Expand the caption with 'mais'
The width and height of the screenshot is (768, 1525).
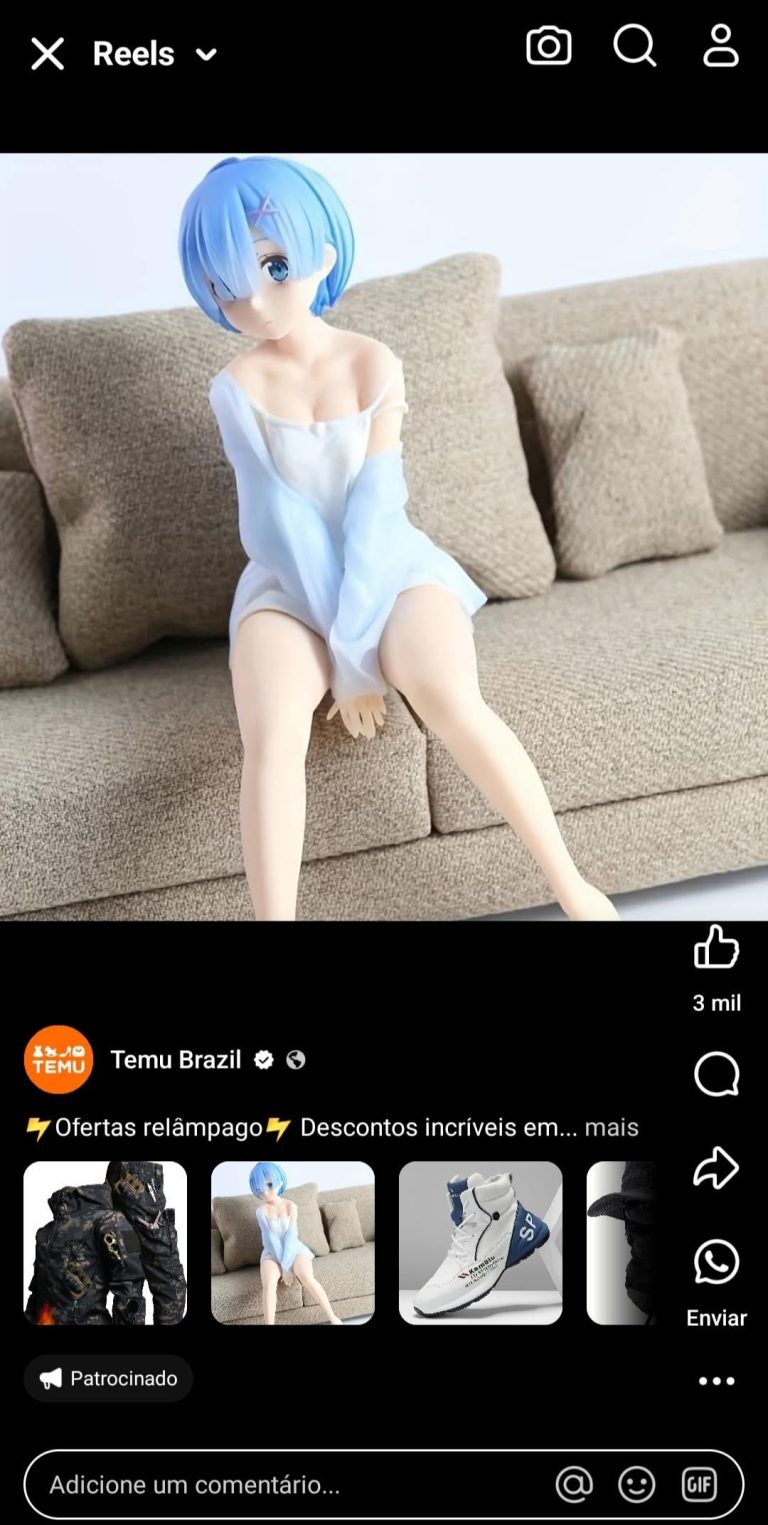coord(611,1128)
